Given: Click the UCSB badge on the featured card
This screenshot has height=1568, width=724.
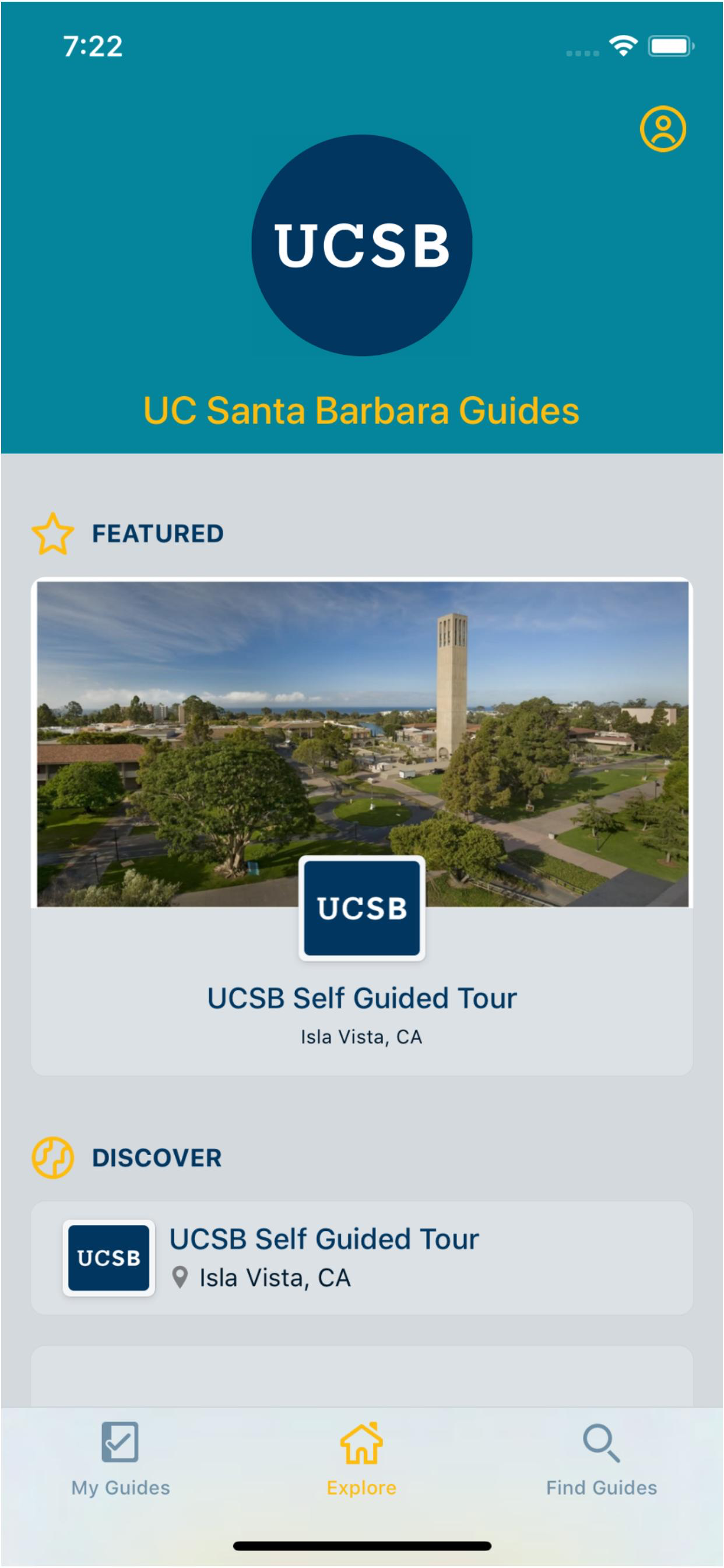Looking at the screenshot, I should point(361,909).
